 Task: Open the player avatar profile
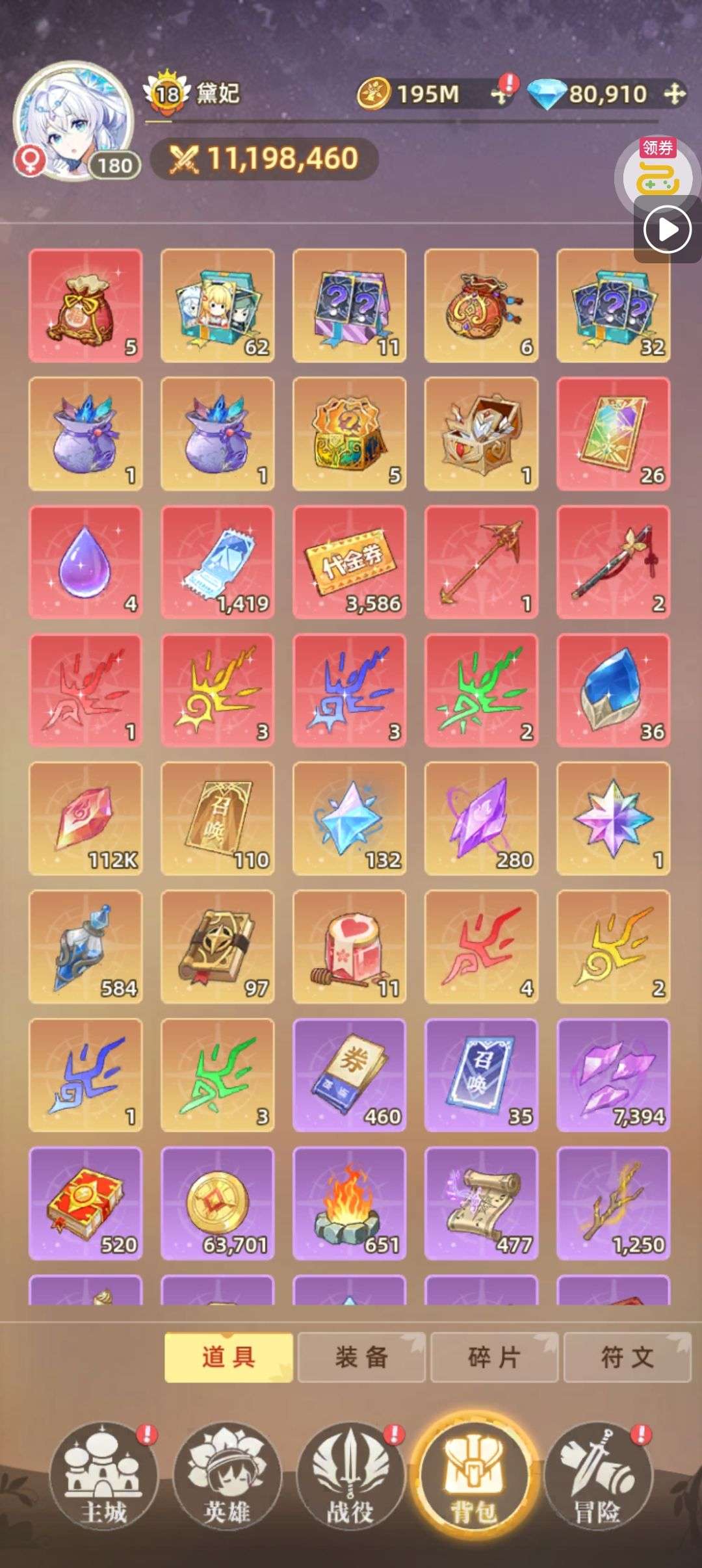click(73, 122)
